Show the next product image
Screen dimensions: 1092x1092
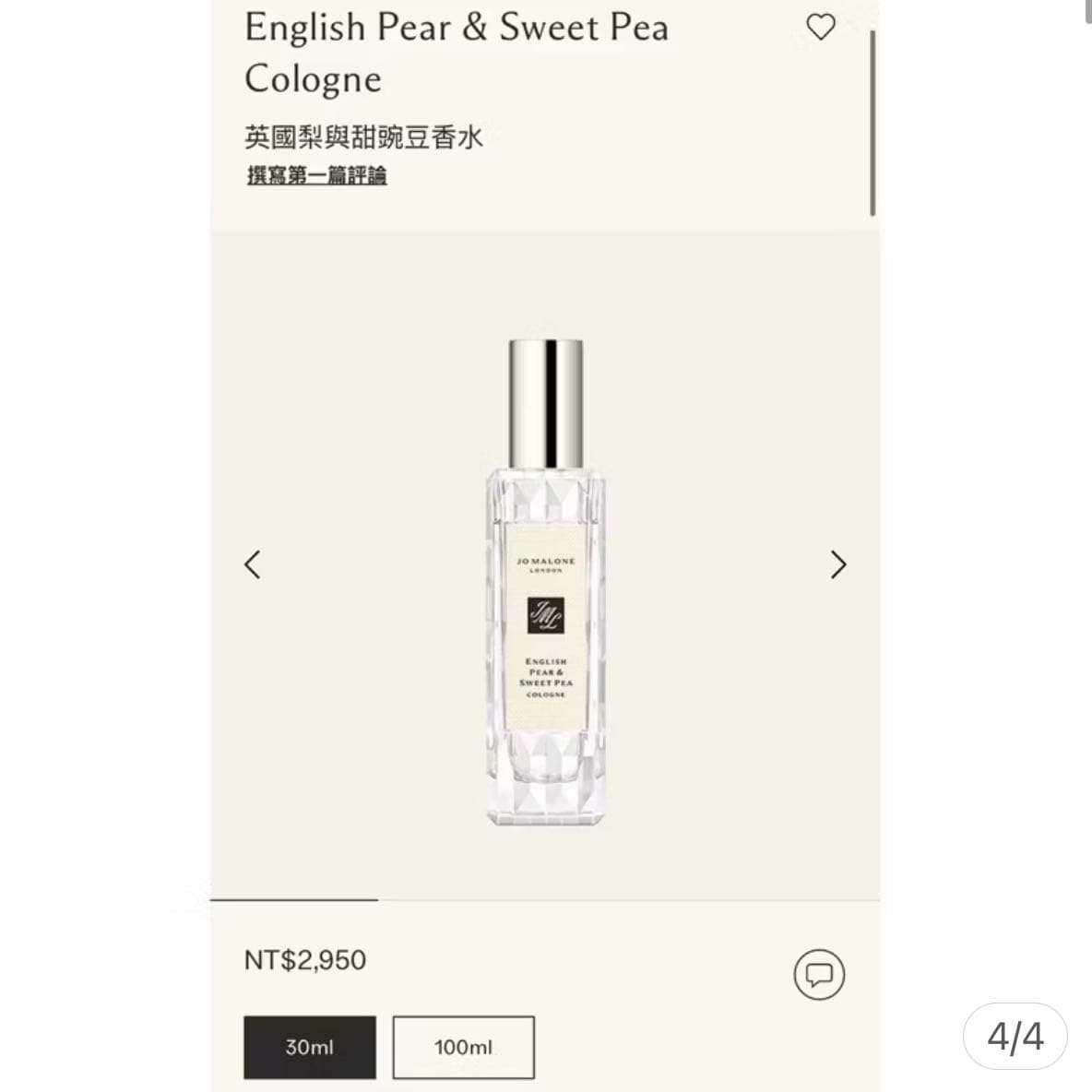click(837, 564)
